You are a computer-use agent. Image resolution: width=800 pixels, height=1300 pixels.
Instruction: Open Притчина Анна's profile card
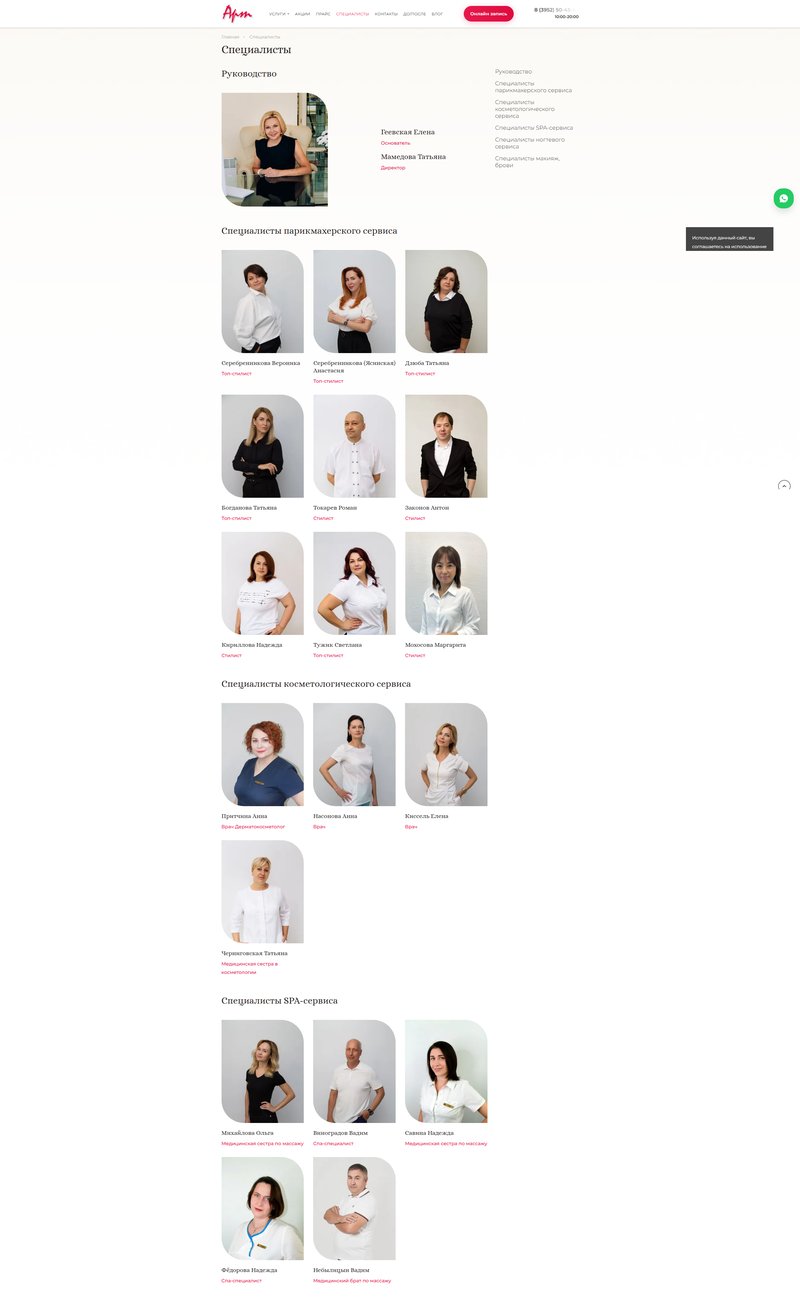[x=262, y=755]
